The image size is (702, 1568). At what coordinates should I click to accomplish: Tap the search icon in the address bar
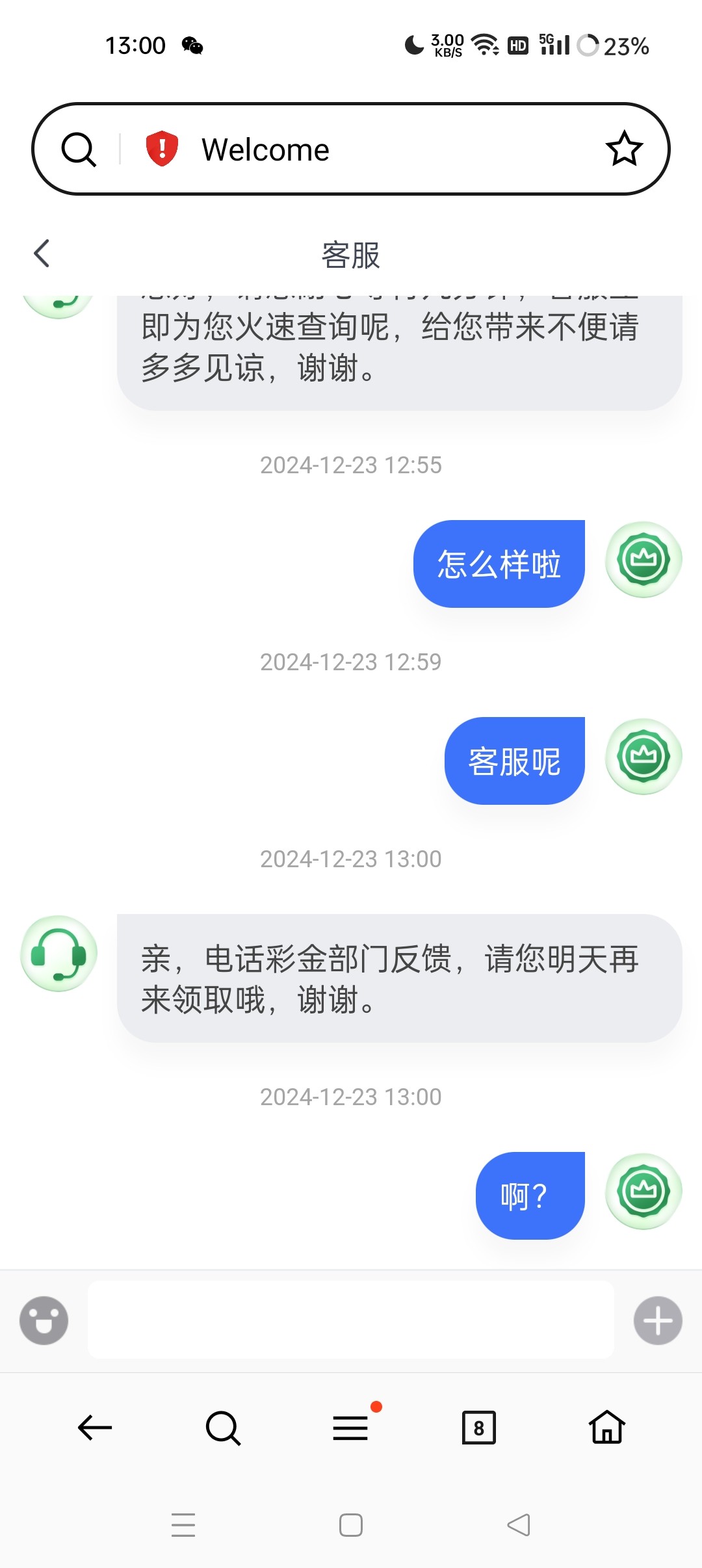79,150
